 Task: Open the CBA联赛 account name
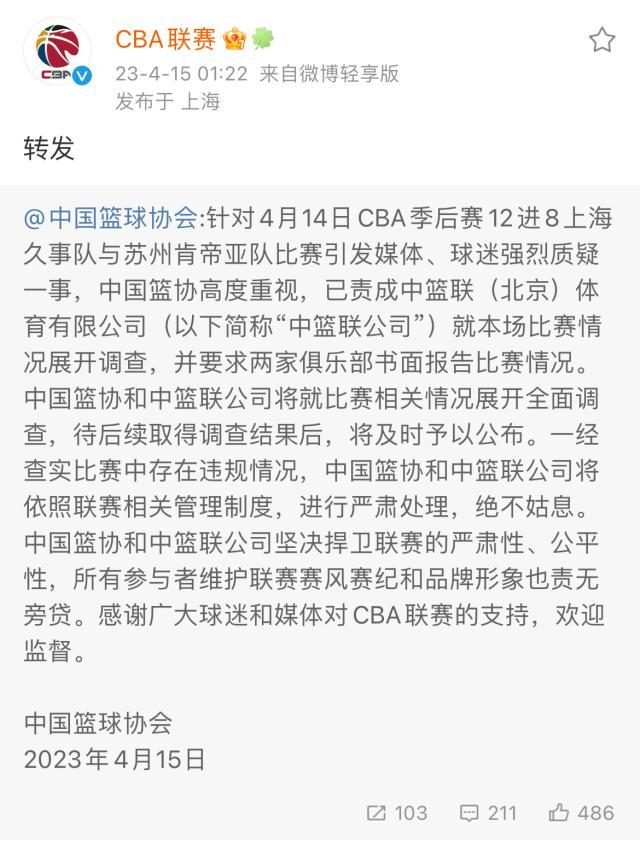pyautogui.click(x=165, y=39)
